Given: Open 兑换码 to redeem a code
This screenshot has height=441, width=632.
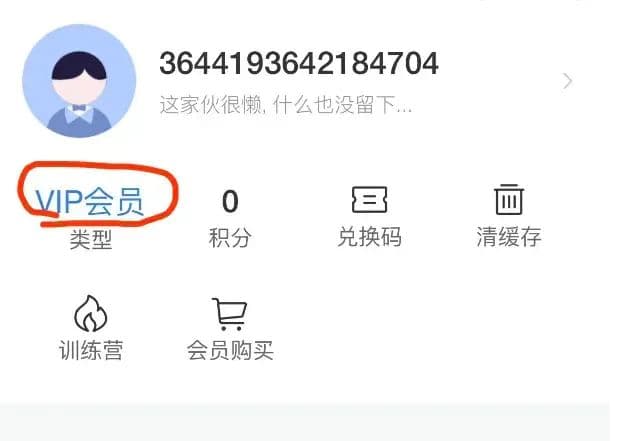Looking at the screenshot, I should coord(369,216).
